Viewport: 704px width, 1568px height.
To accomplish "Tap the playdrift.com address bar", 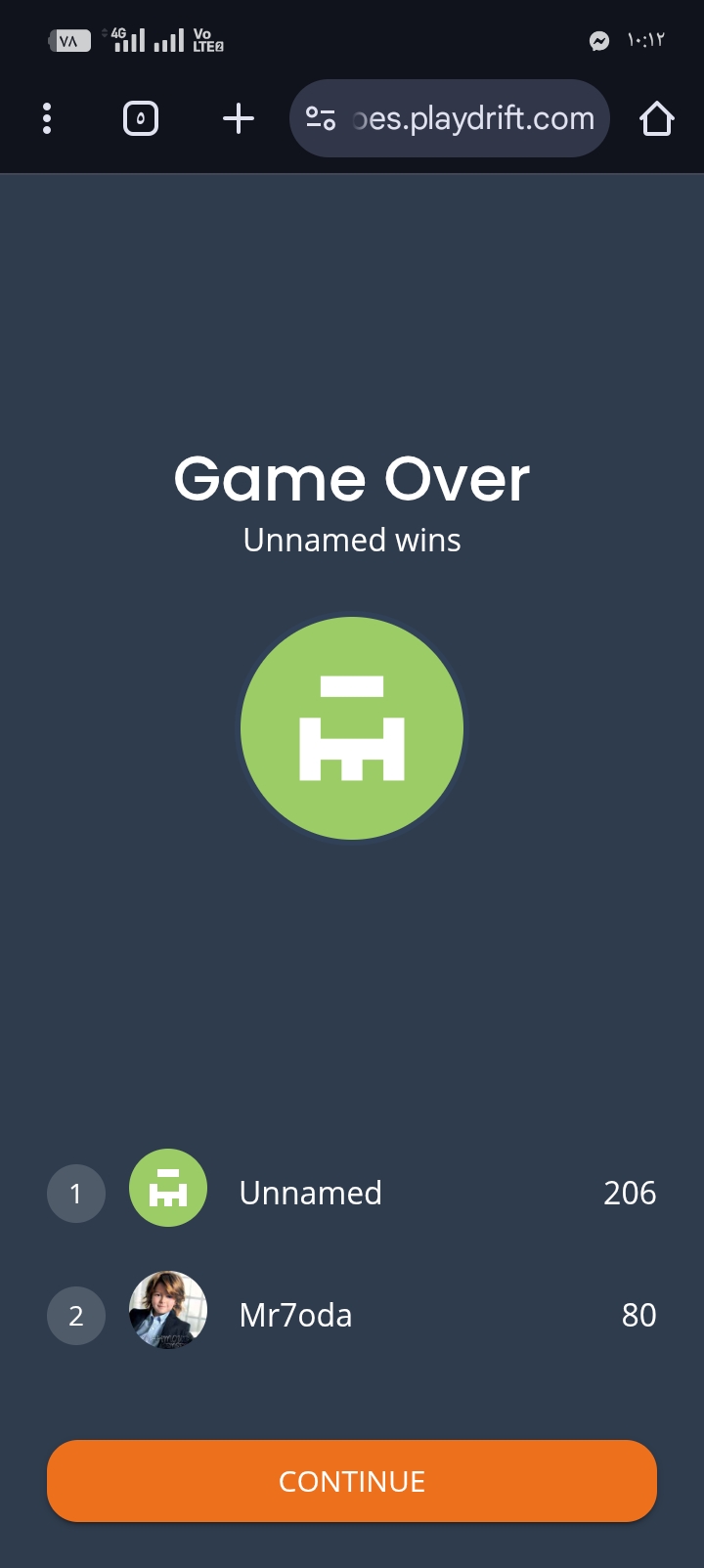I will pyautogui.click(x=450, y=118).
